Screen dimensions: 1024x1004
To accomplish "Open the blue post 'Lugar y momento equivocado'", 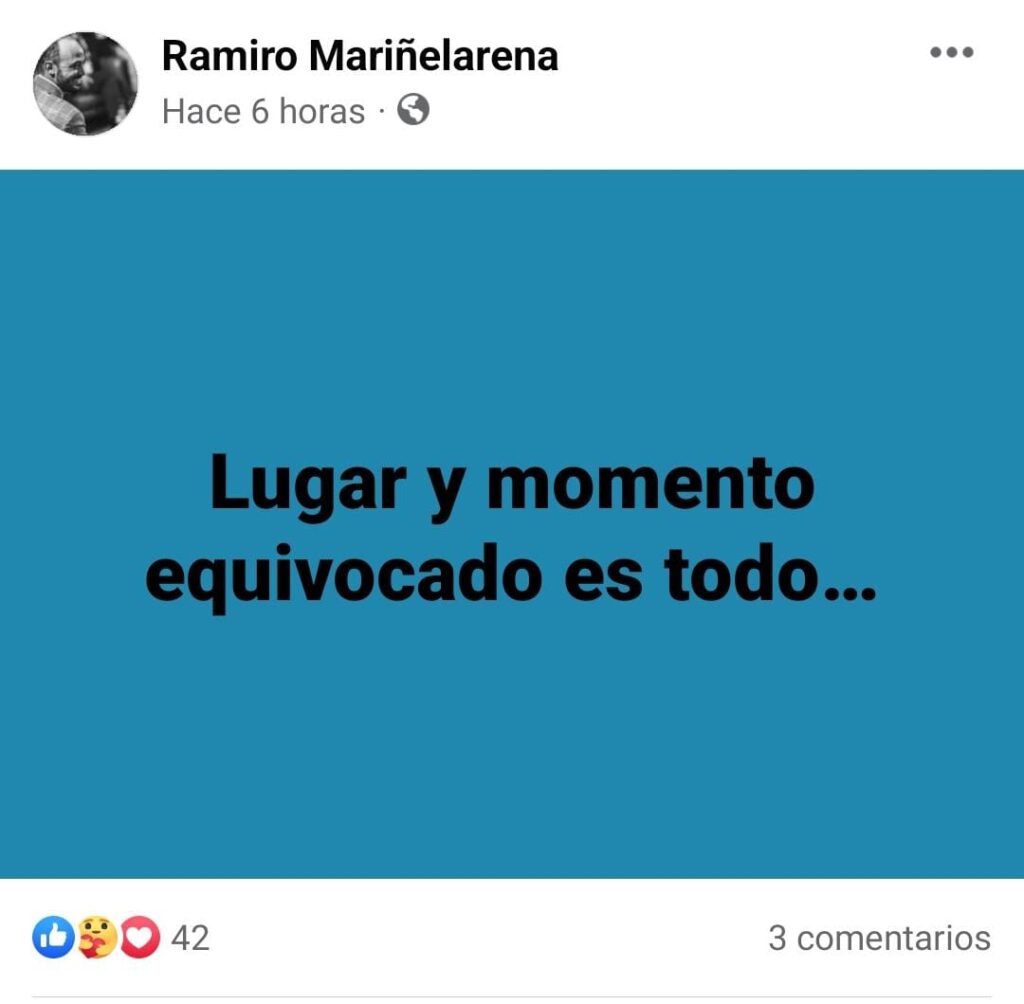I will coord(511,525).
